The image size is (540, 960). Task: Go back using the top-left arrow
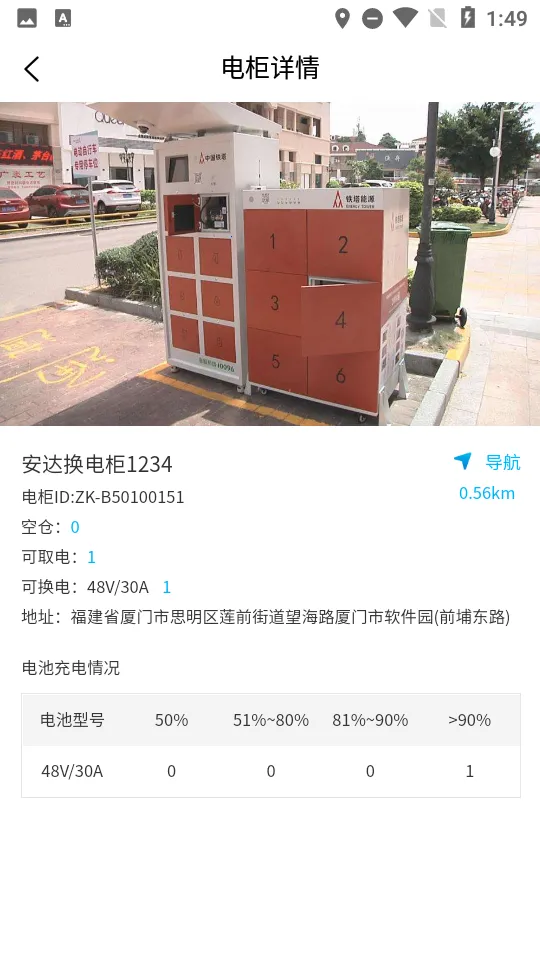click(x=32, y=69)
